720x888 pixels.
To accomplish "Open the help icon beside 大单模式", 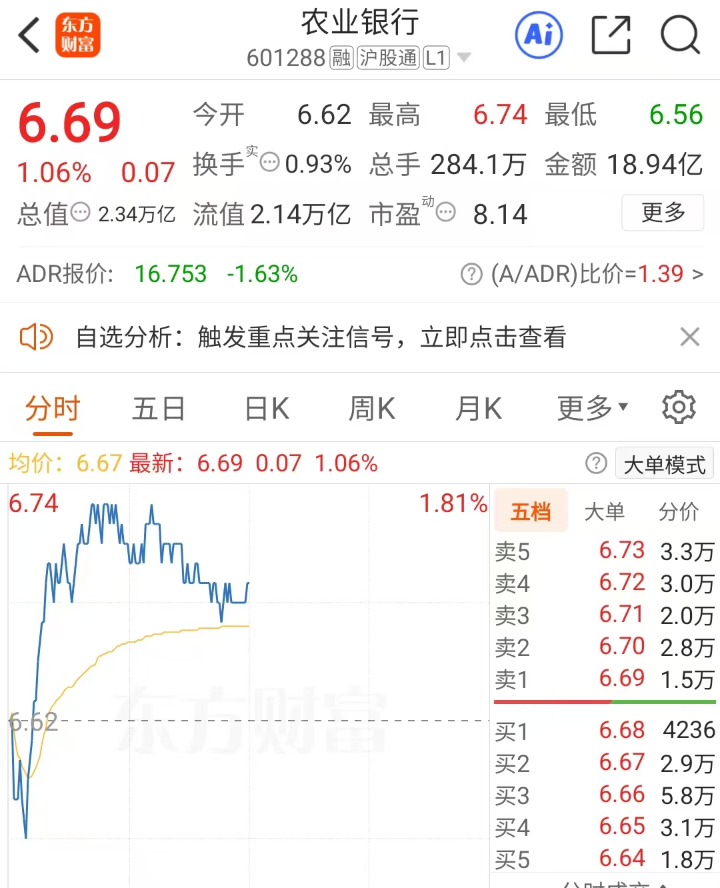I will (x=596, y=463).
